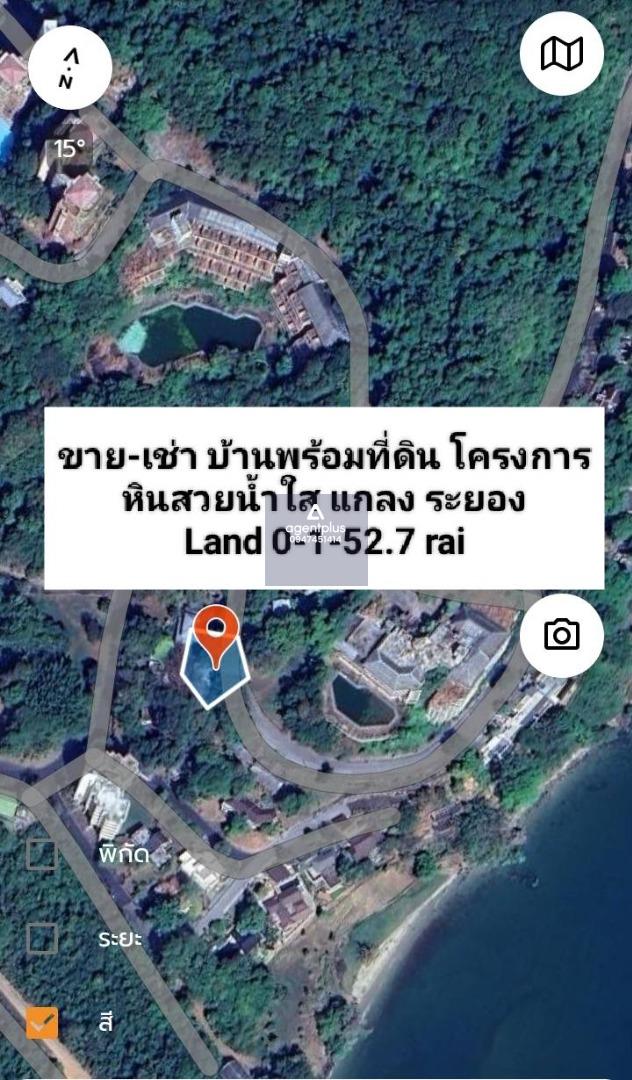Tap the compass north indicator
Screen dimensions: 632x1080
[69, 68]
